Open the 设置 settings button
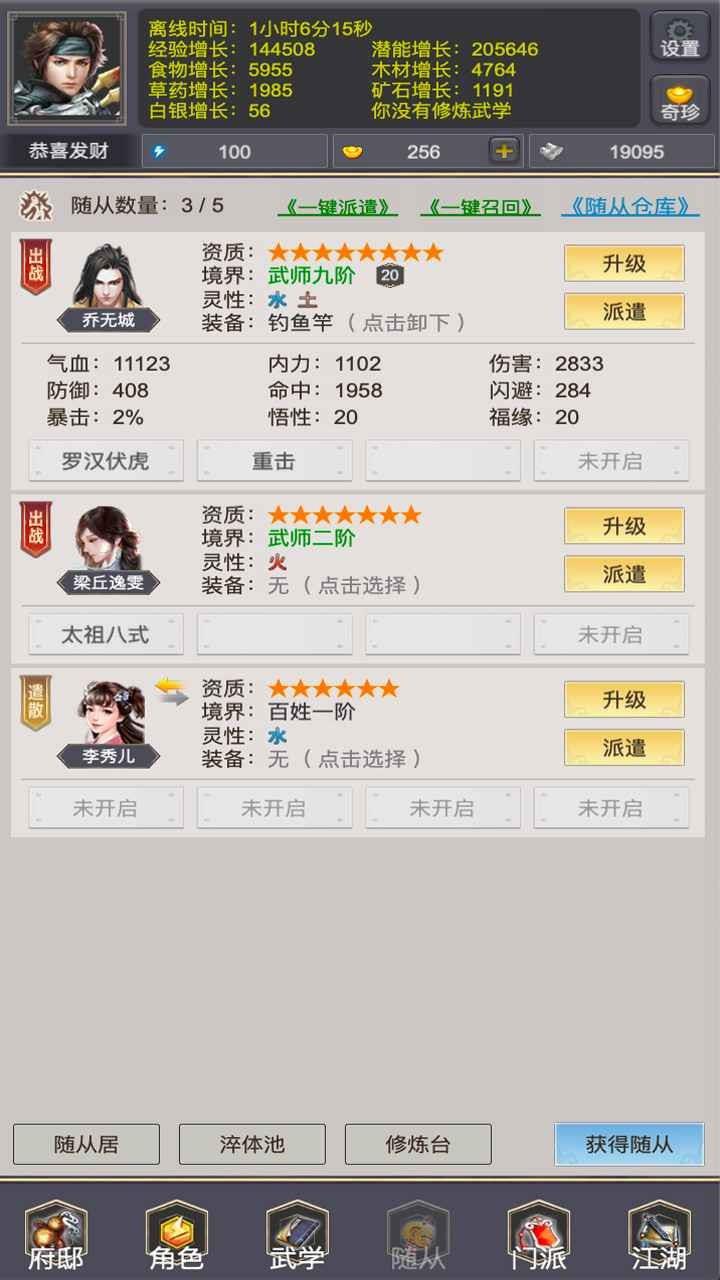This screenshot has height=1280, width=720. pyautogui.click(x=680, y=36)
